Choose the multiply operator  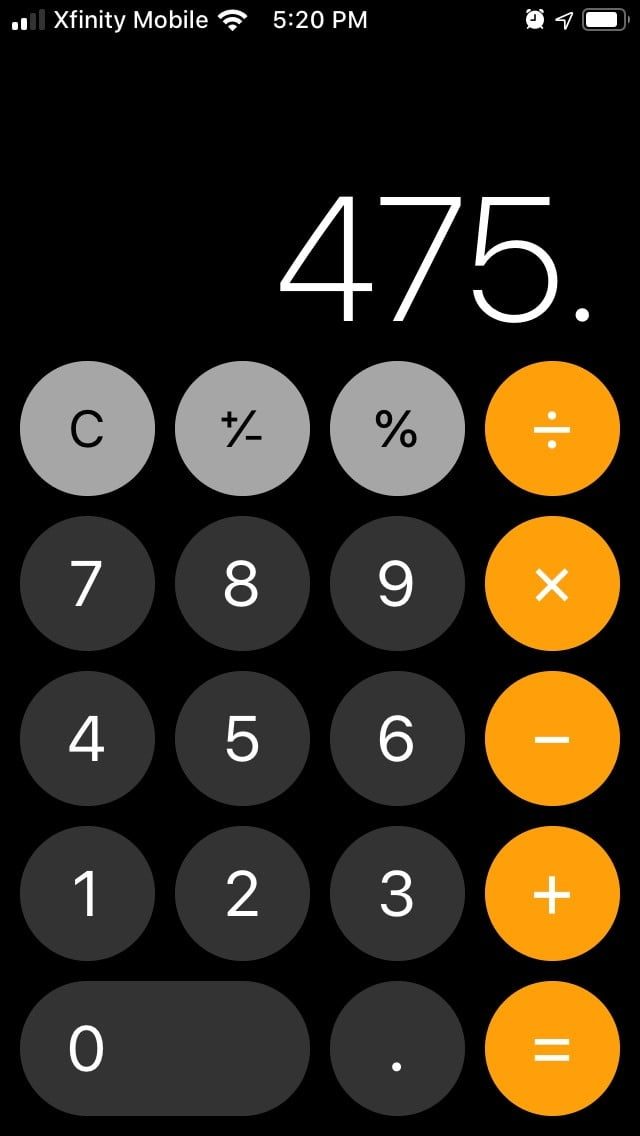click(552, 584)
